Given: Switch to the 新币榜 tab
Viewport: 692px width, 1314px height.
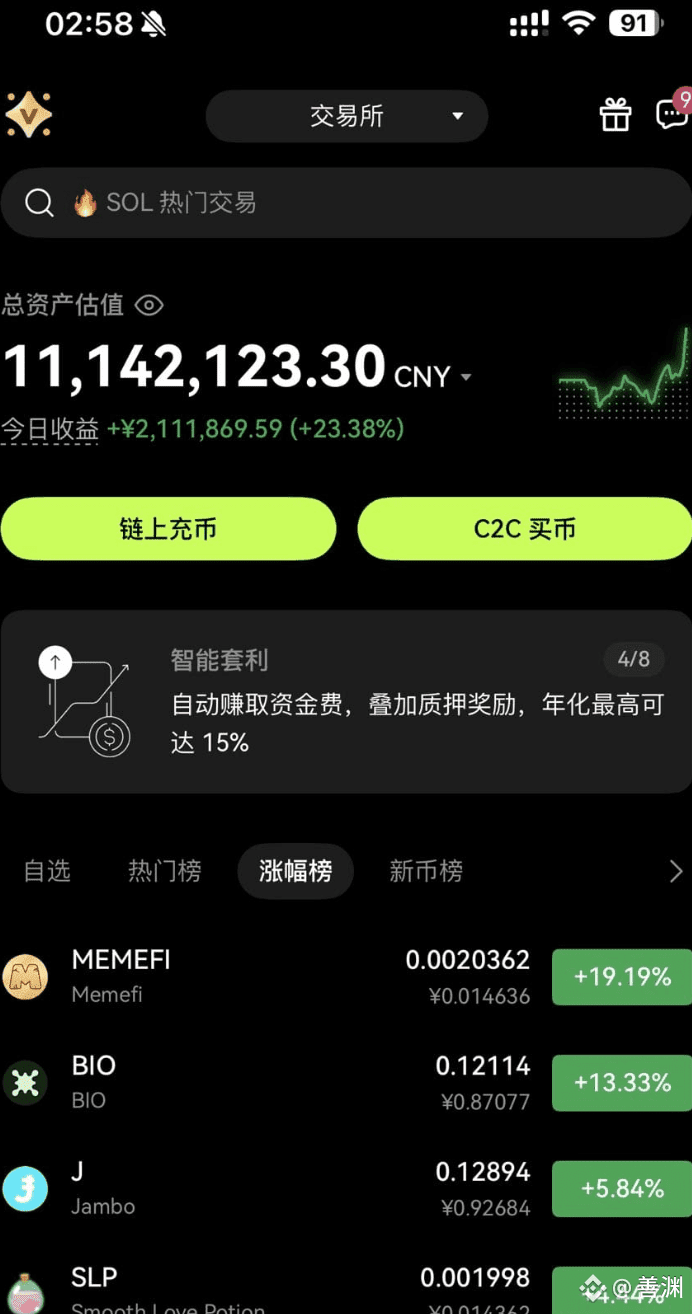Looking at the screenshot, I should pyautogui.click(x=426, y=871).
